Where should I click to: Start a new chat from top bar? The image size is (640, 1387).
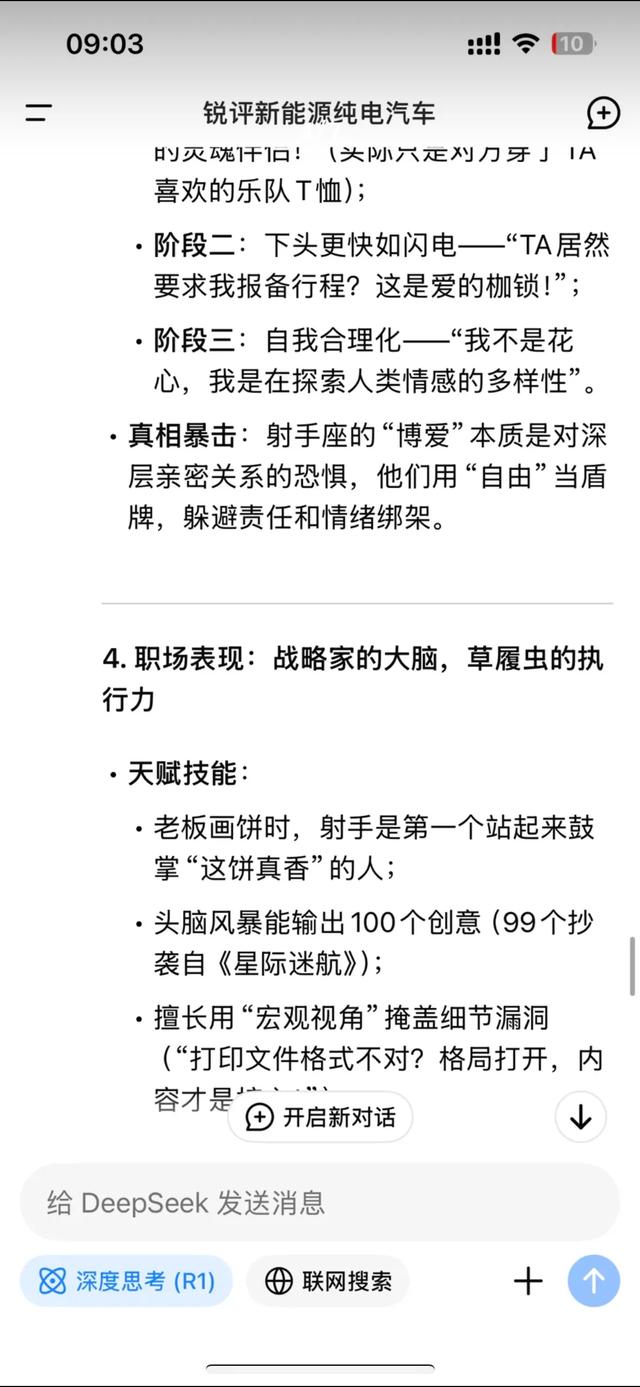pos(603,113)
